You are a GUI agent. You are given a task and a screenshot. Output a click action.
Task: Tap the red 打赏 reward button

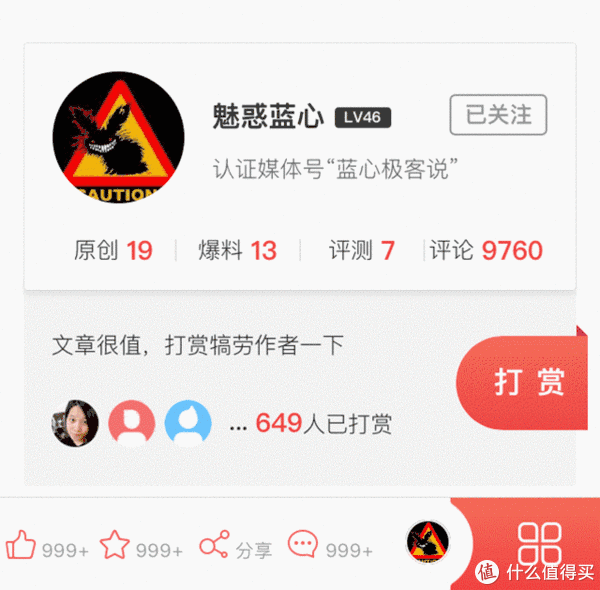coord(528,382)
